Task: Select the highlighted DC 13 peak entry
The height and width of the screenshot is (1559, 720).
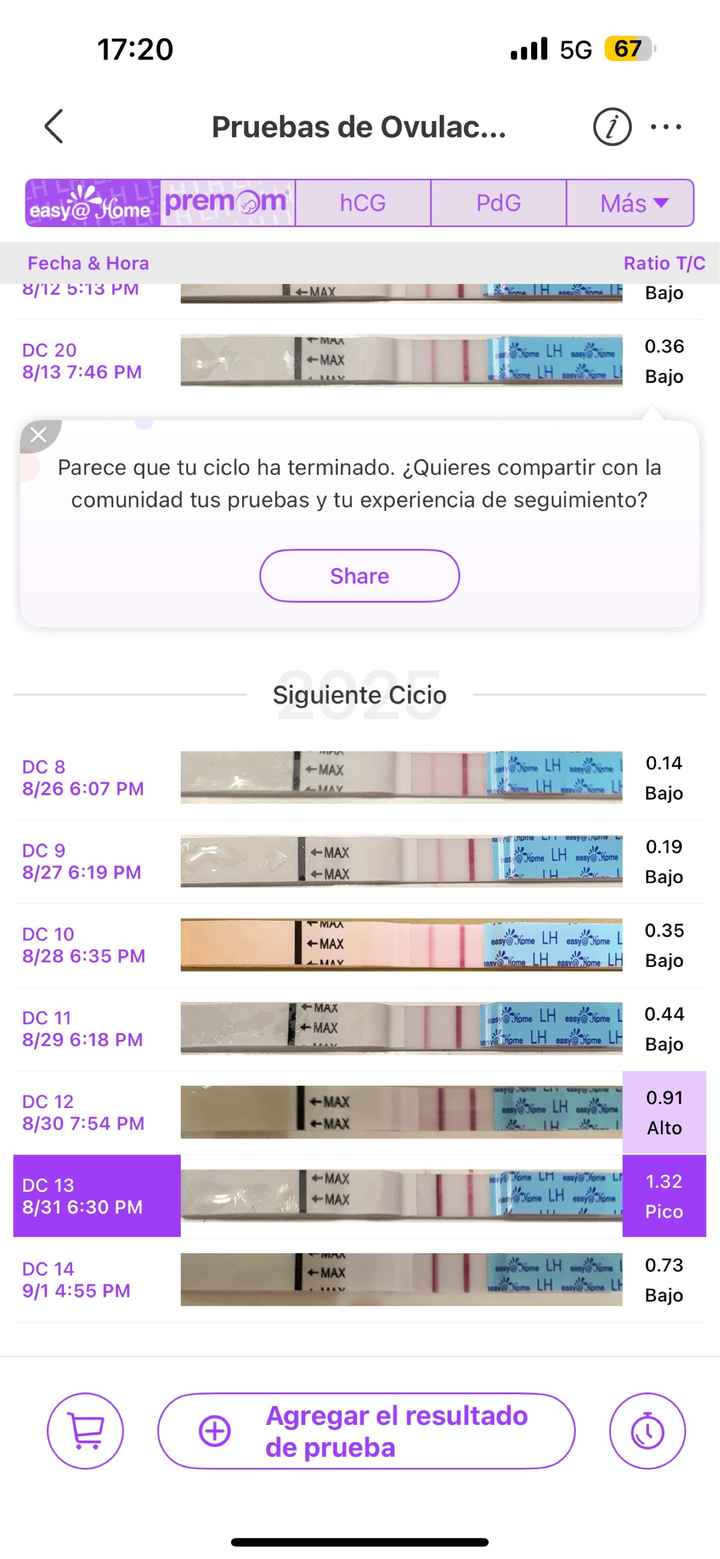Action: coord(96,1195)
